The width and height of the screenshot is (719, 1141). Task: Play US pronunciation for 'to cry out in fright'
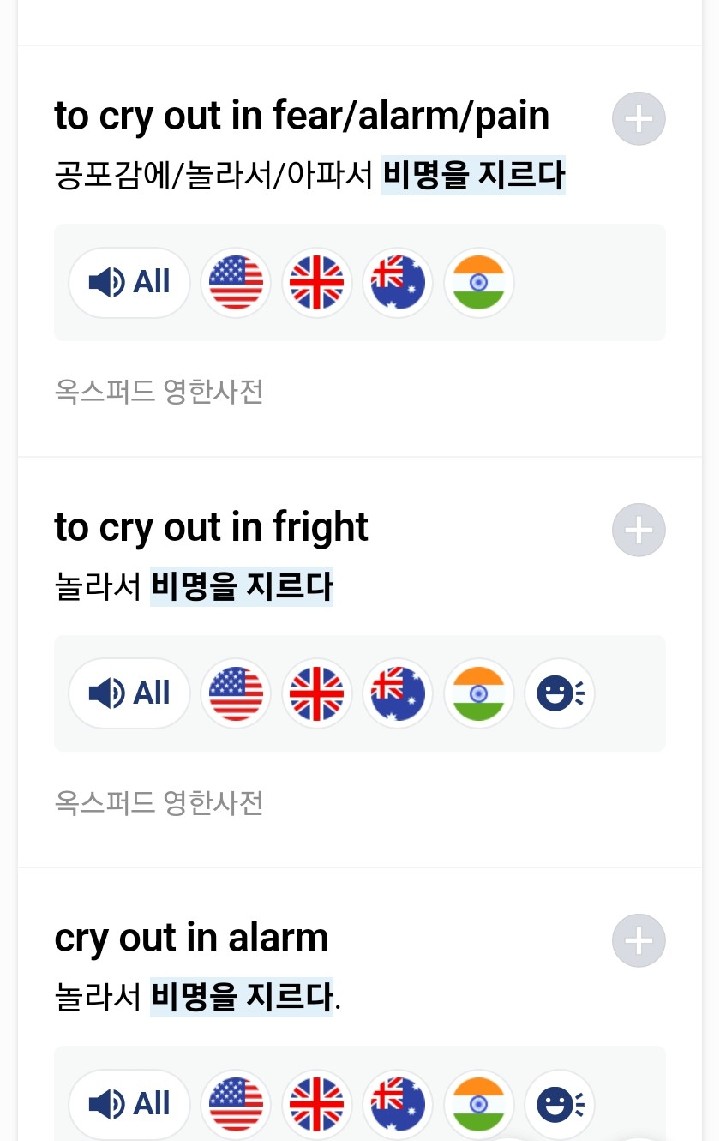[236, 693]
